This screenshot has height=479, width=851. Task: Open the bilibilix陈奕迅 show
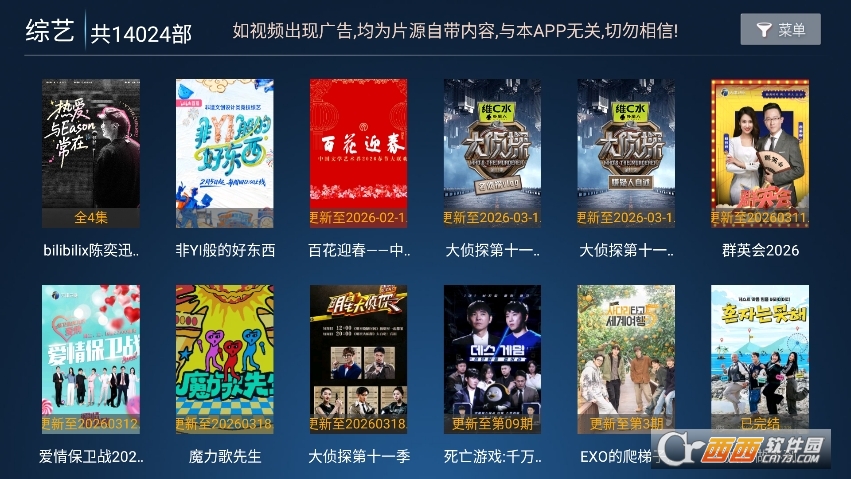click(x=91, y=153)
